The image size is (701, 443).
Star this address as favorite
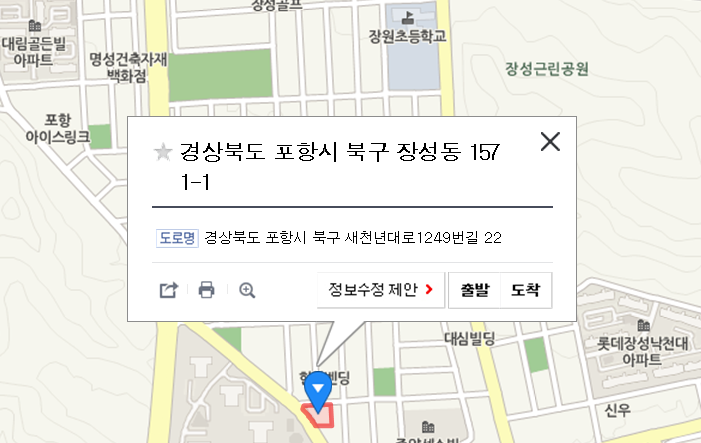coord(163,152)
